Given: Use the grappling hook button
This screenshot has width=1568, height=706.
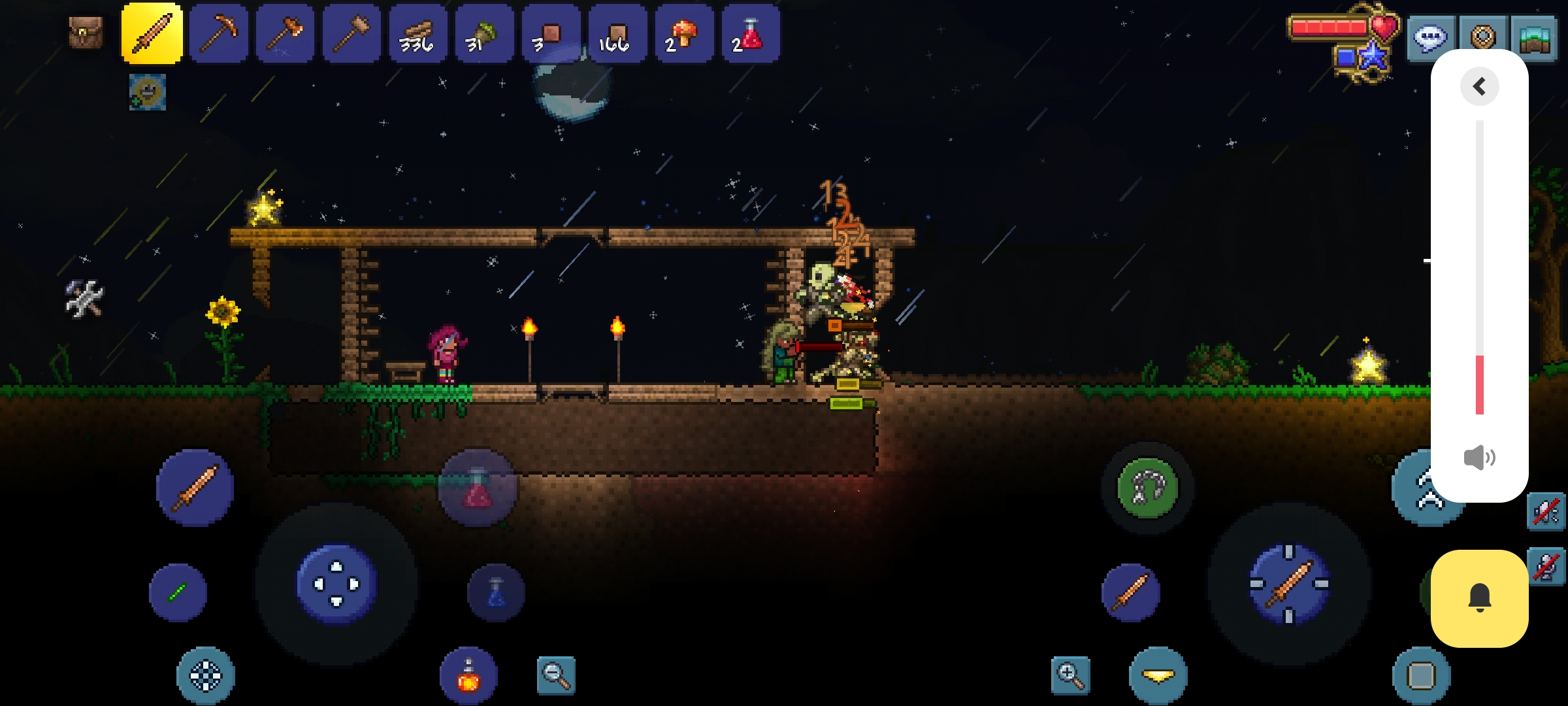Looking at the screenshot, I should click(x=1148, y=488).
